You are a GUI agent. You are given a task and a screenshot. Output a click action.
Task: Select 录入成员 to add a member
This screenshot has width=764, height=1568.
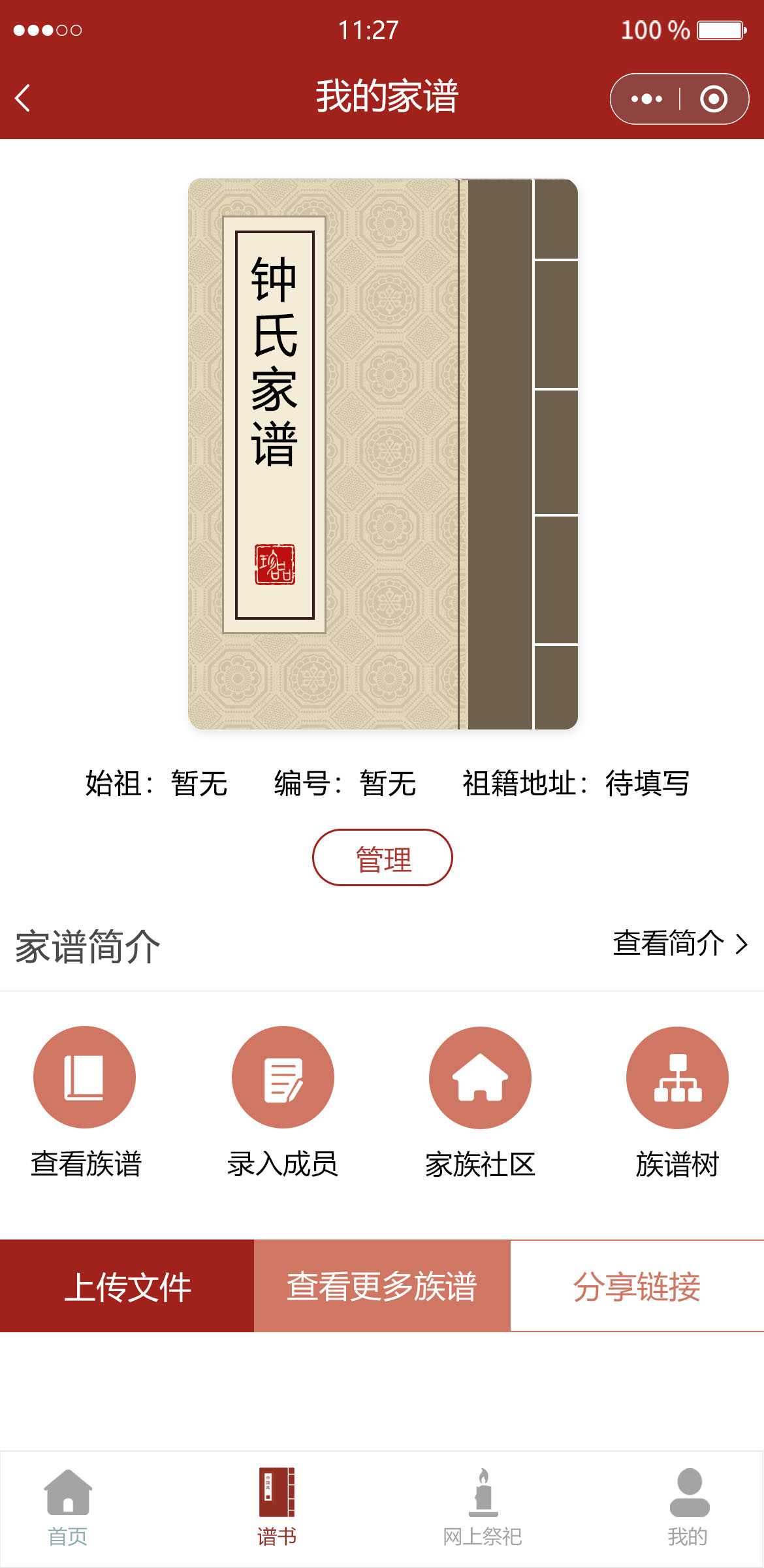283,1102
